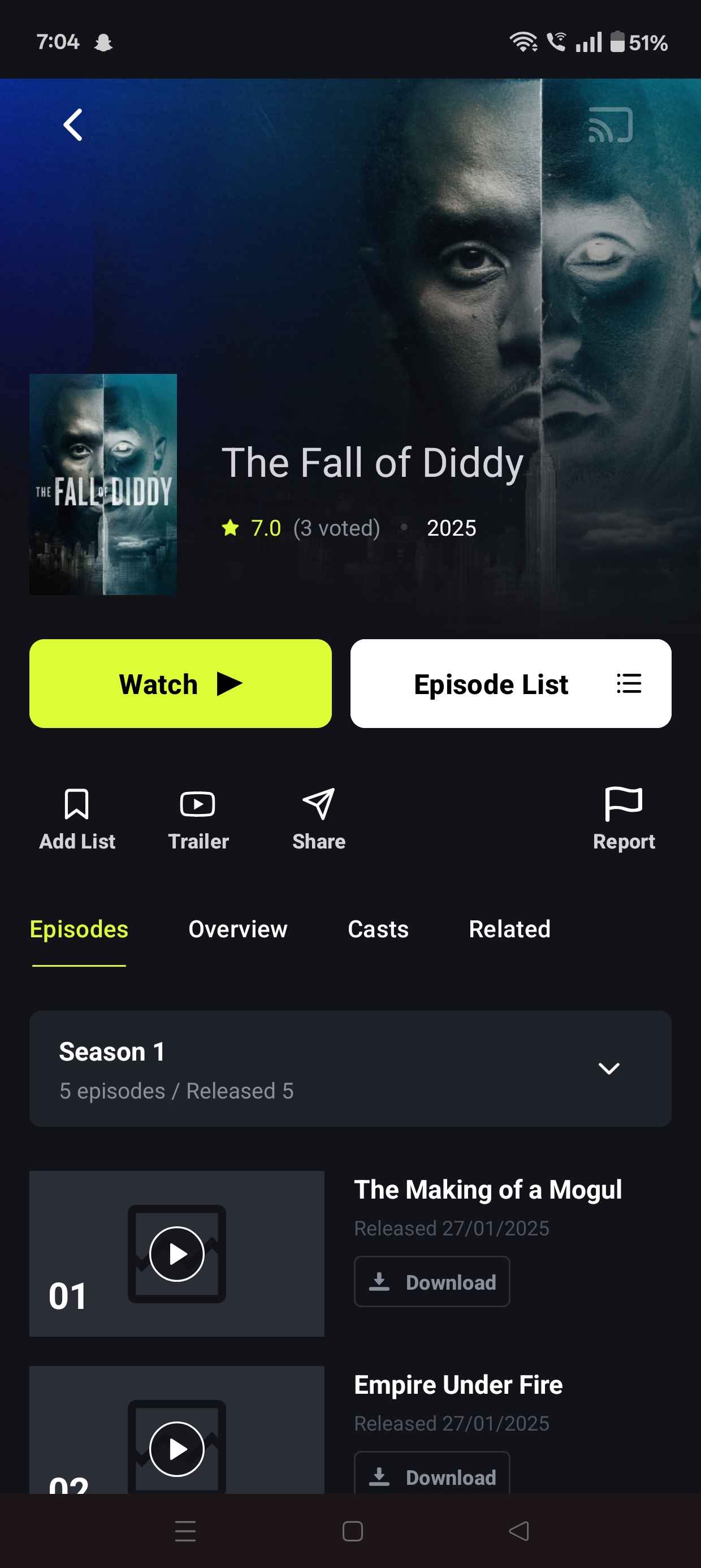Expand the Season 1 dropdown

608,1069
